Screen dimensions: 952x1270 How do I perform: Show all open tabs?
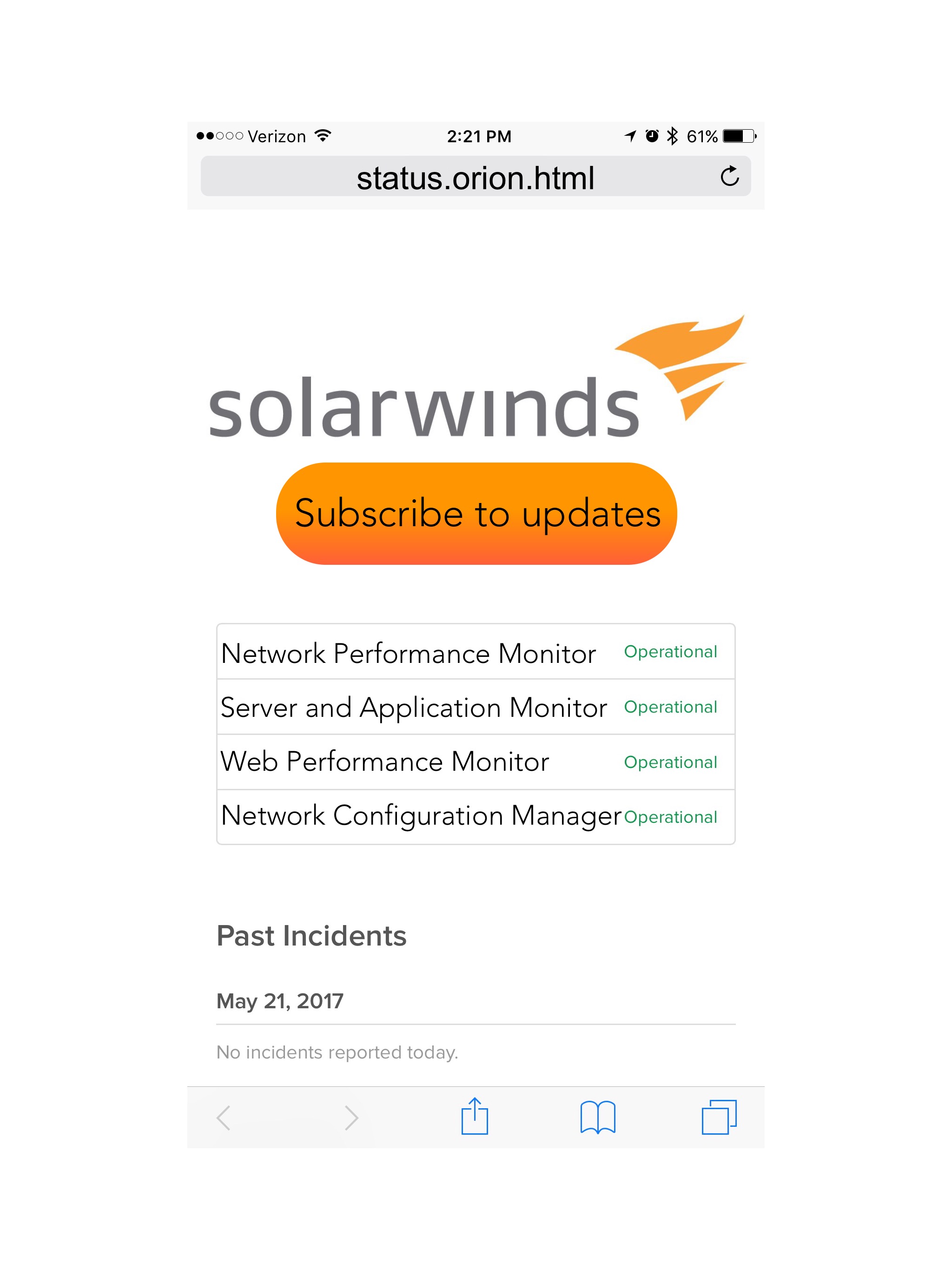coord(718,1117)
